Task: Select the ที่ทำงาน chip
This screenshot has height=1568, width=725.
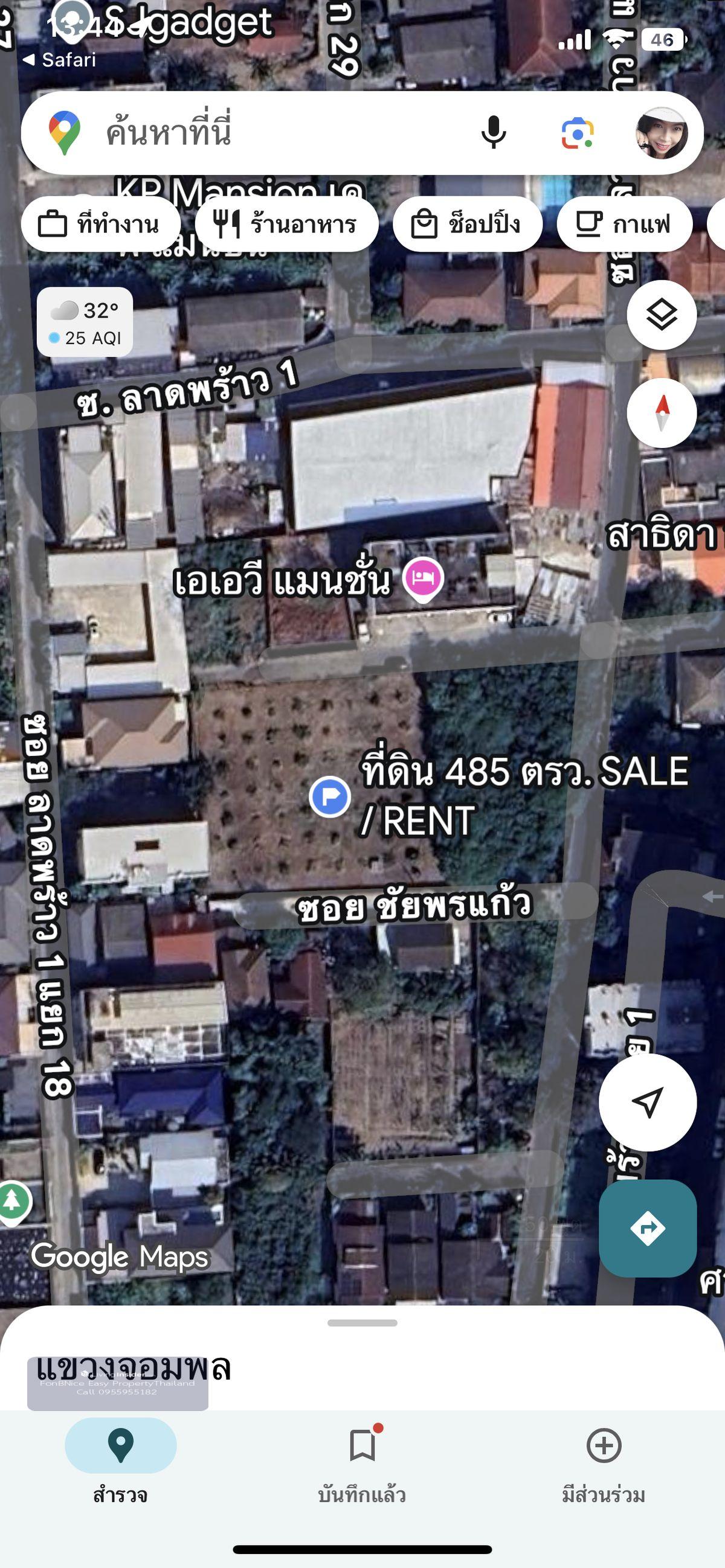Action: [x=101, y=224]
